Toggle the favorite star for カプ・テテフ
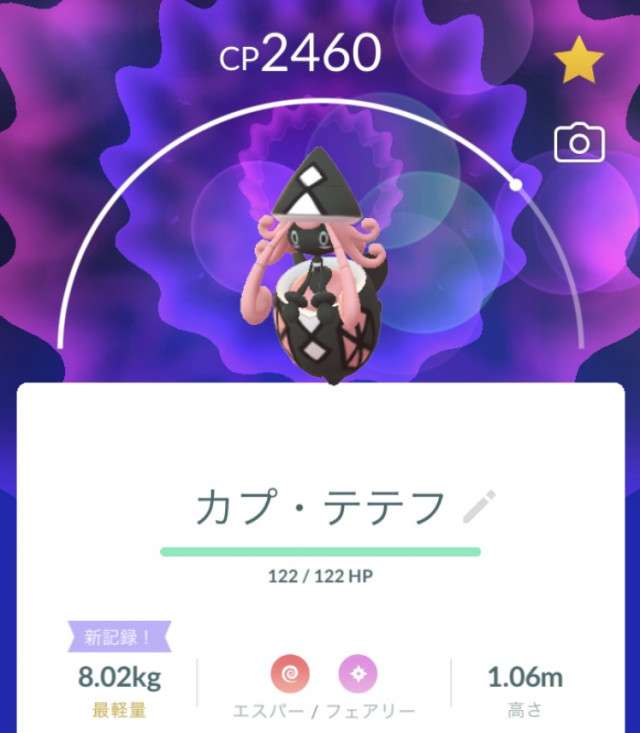640x733 pixels. (x=579, y=64)
